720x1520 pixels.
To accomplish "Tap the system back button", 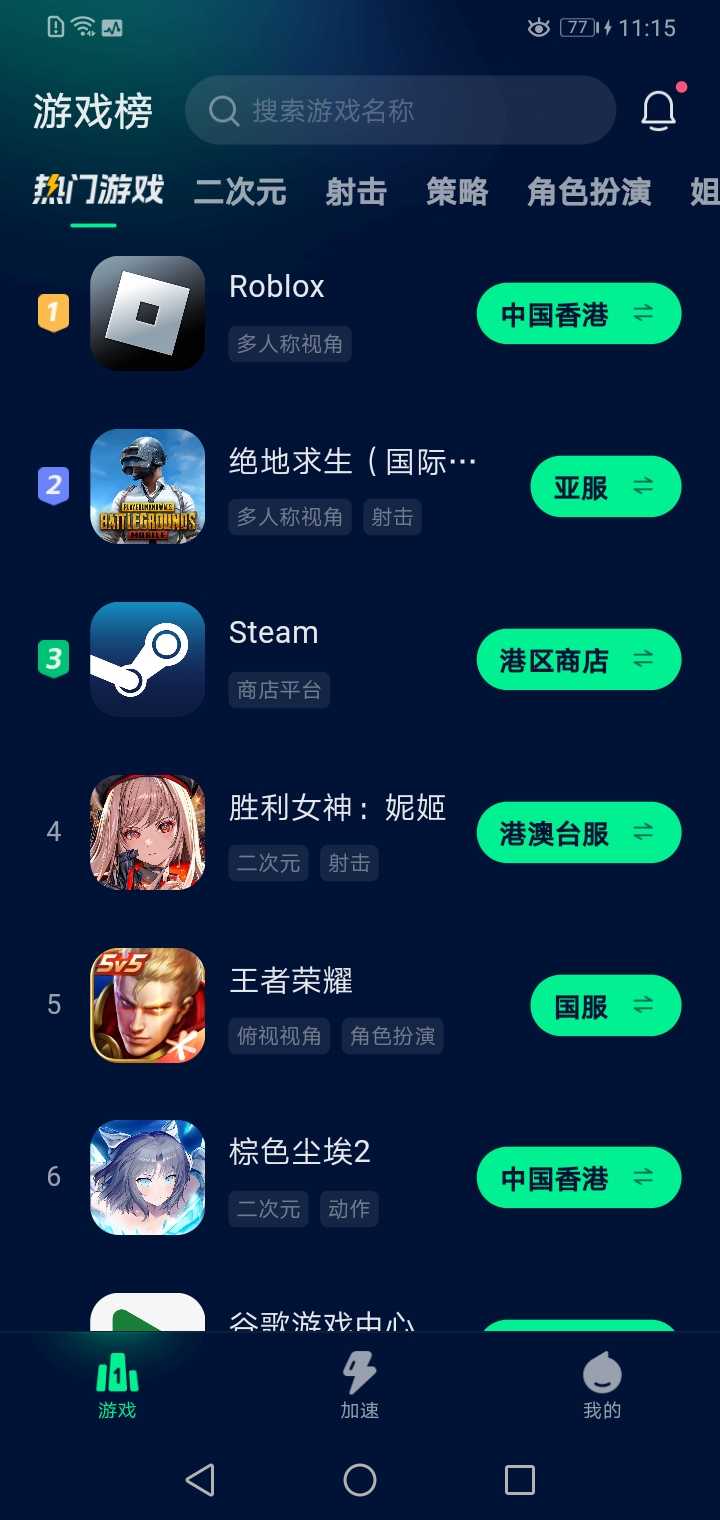I will [x=200, y=1480].
